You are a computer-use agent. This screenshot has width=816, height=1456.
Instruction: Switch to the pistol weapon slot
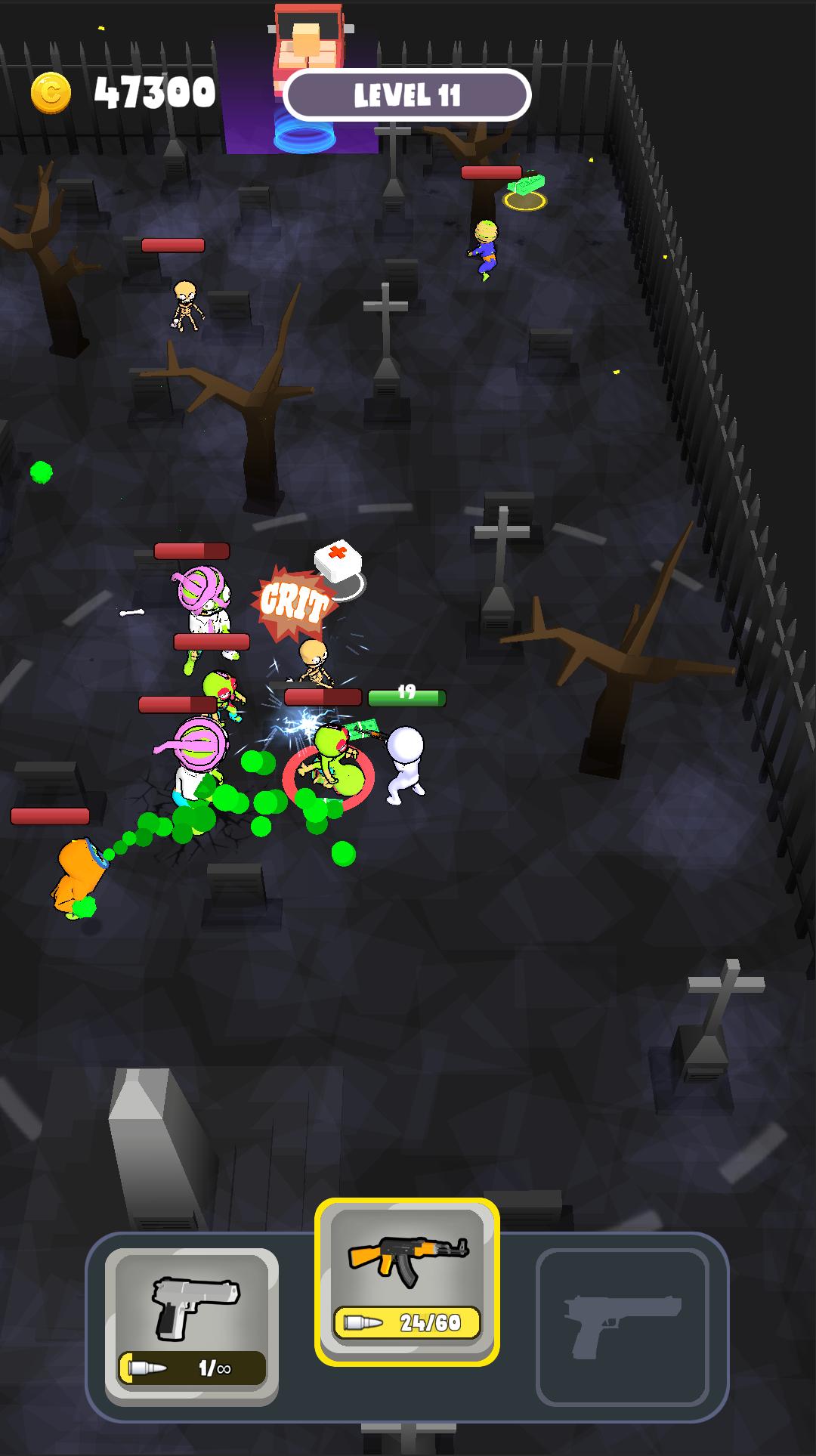pos(191,1325)
